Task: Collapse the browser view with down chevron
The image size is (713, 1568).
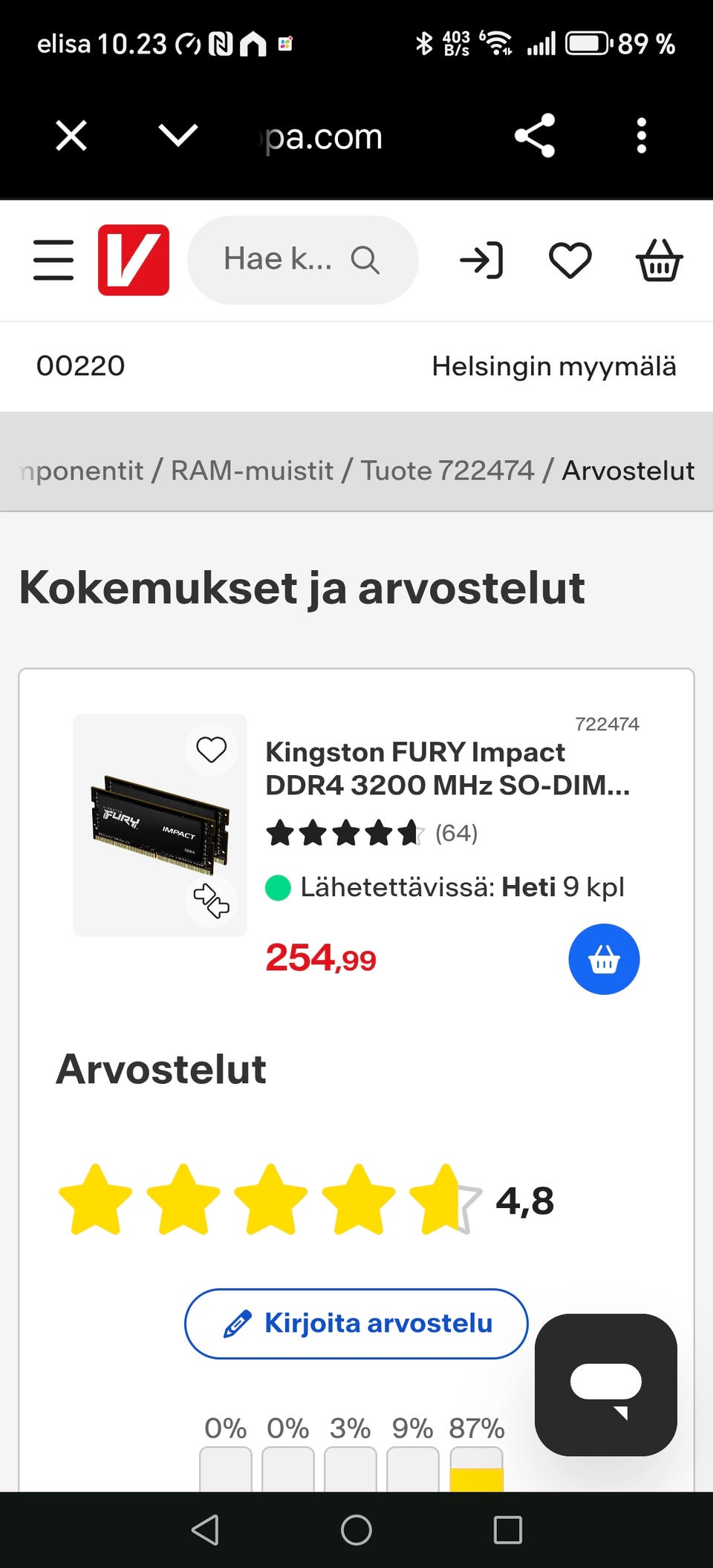Action: click(x=177, y=135)
